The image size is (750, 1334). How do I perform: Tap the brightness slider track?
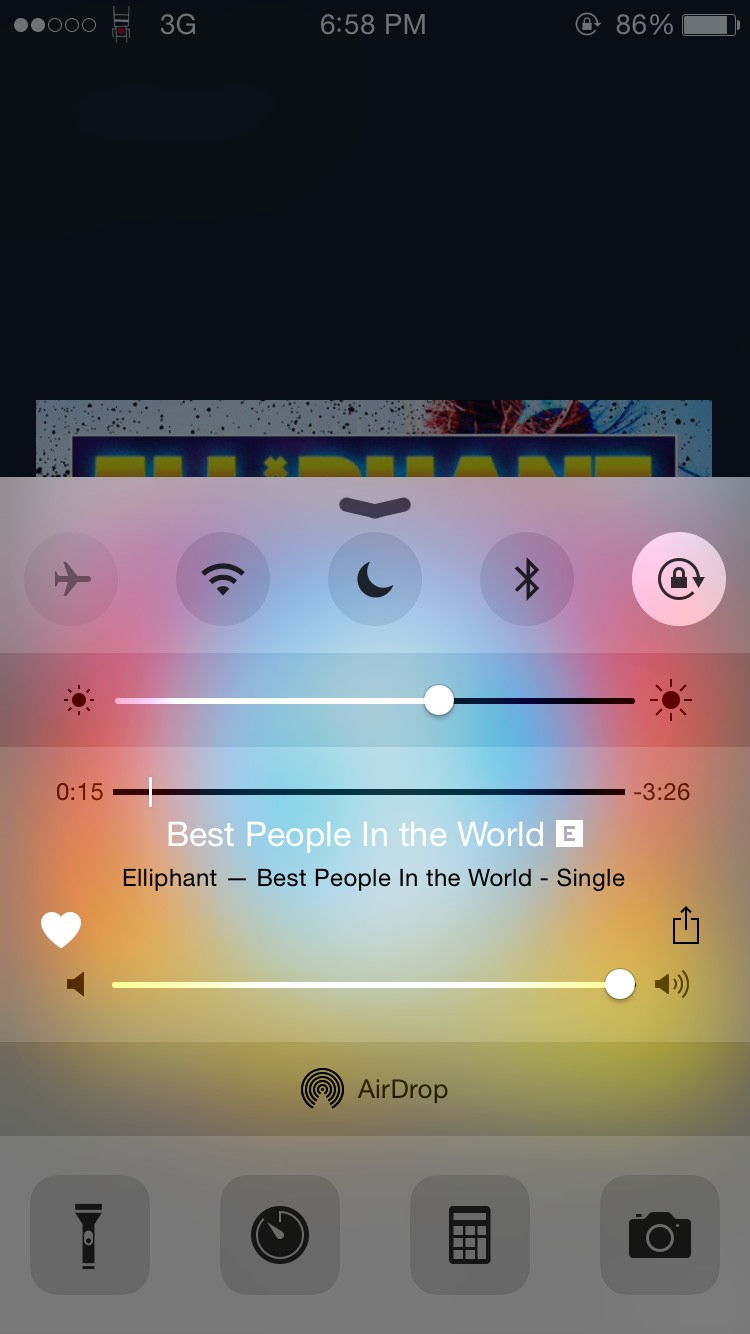(375, 701)
